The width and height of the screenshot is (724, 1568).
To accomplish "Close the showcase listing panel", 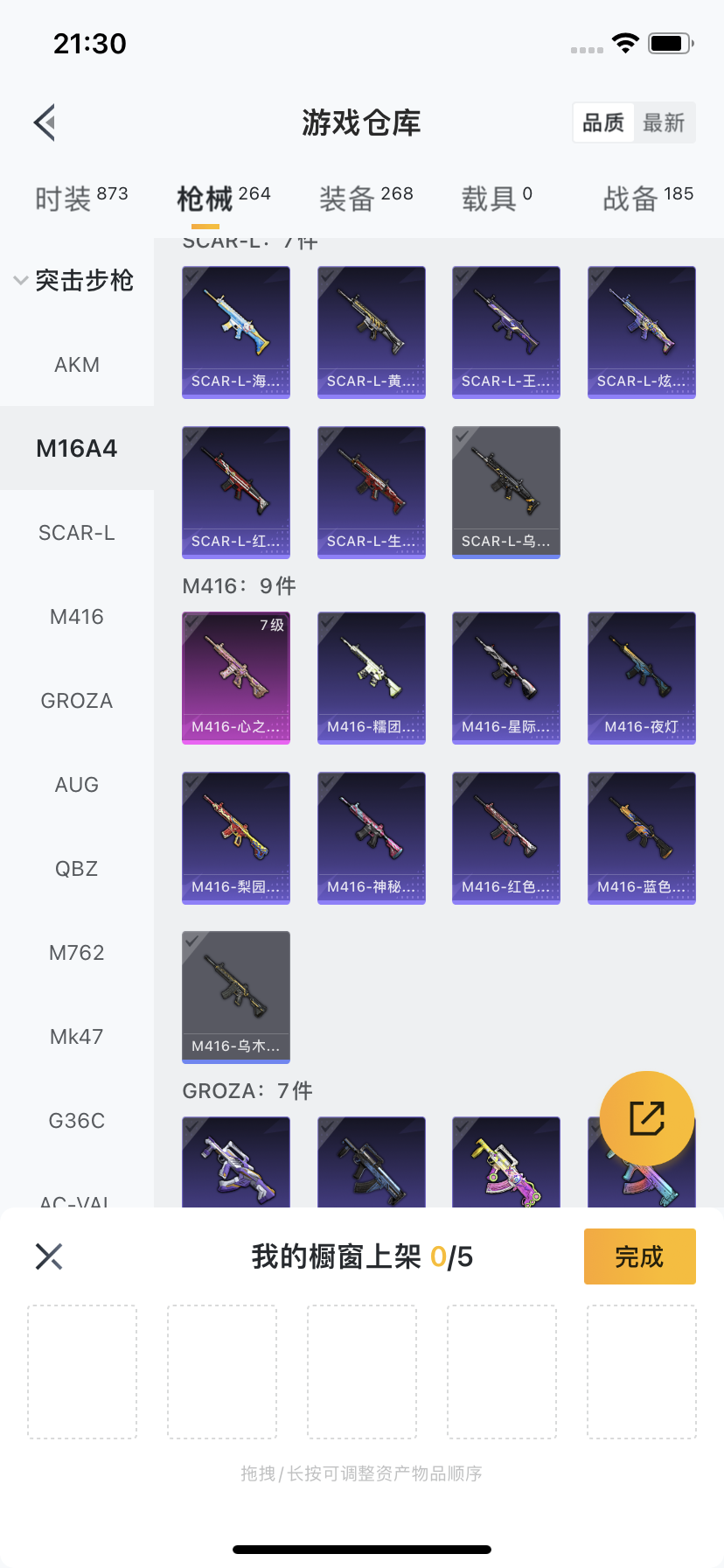I will [49, 1256].
